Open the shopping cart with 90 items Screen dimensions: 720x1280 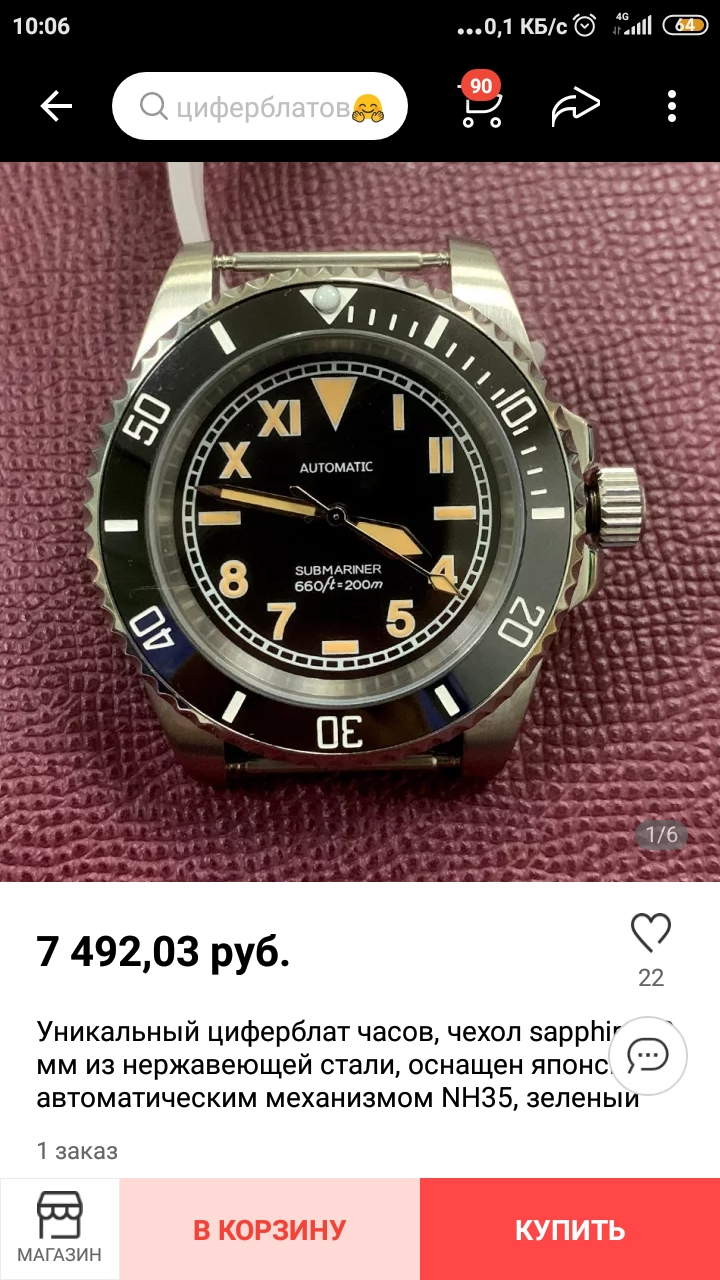[x=481, y=105]
